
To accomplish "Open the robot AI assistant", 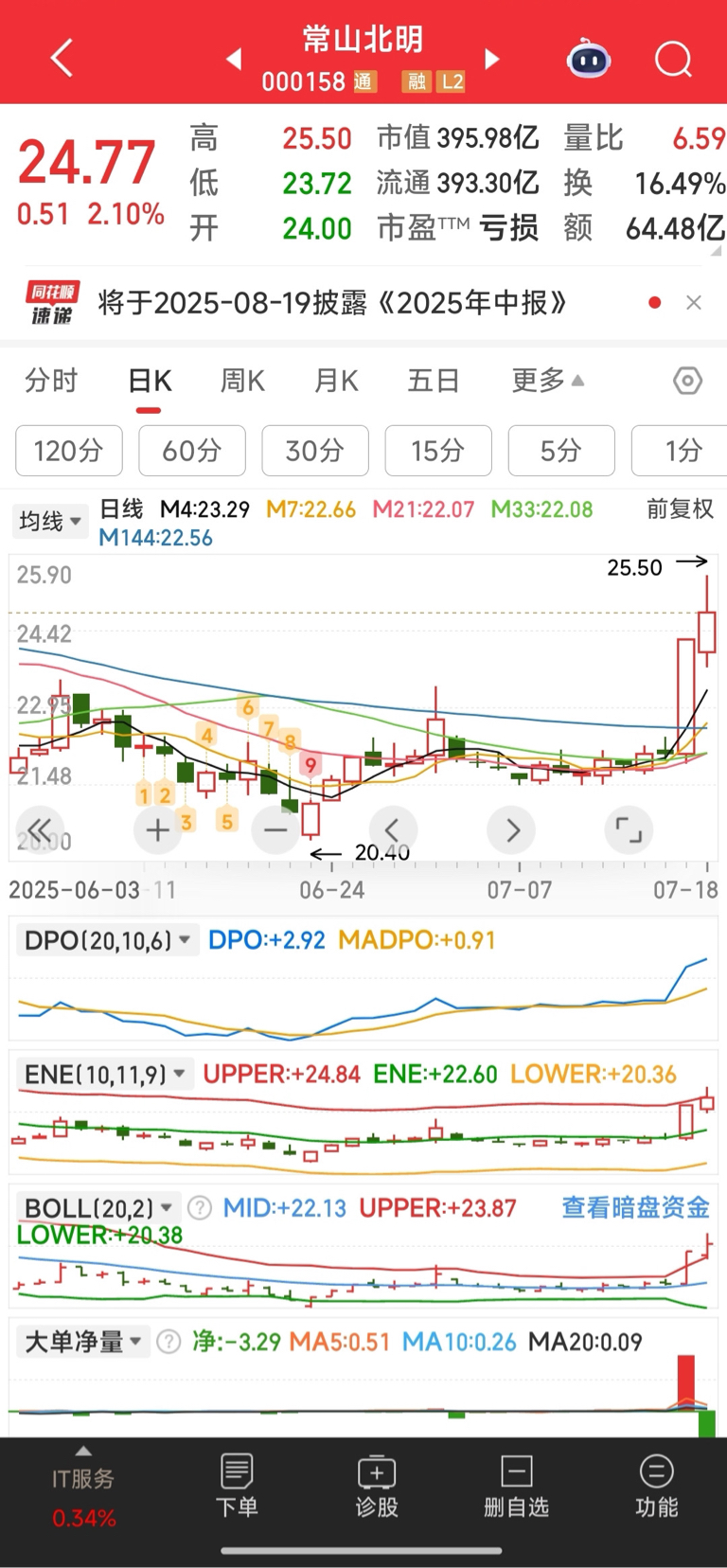I will tap(588, 60).
